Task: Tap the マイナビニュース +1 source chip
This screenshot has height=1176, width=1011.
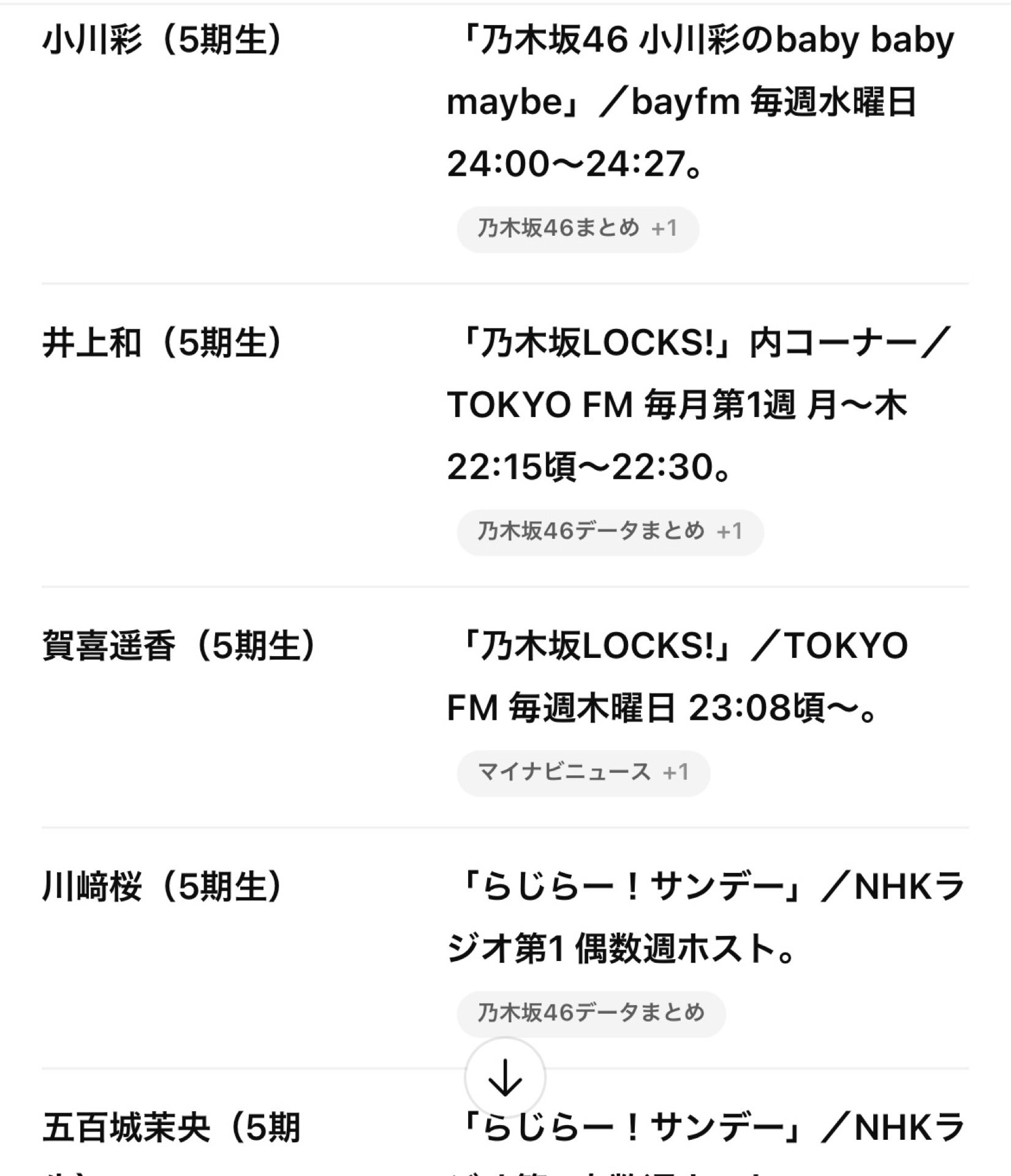Action: [583, 772]
